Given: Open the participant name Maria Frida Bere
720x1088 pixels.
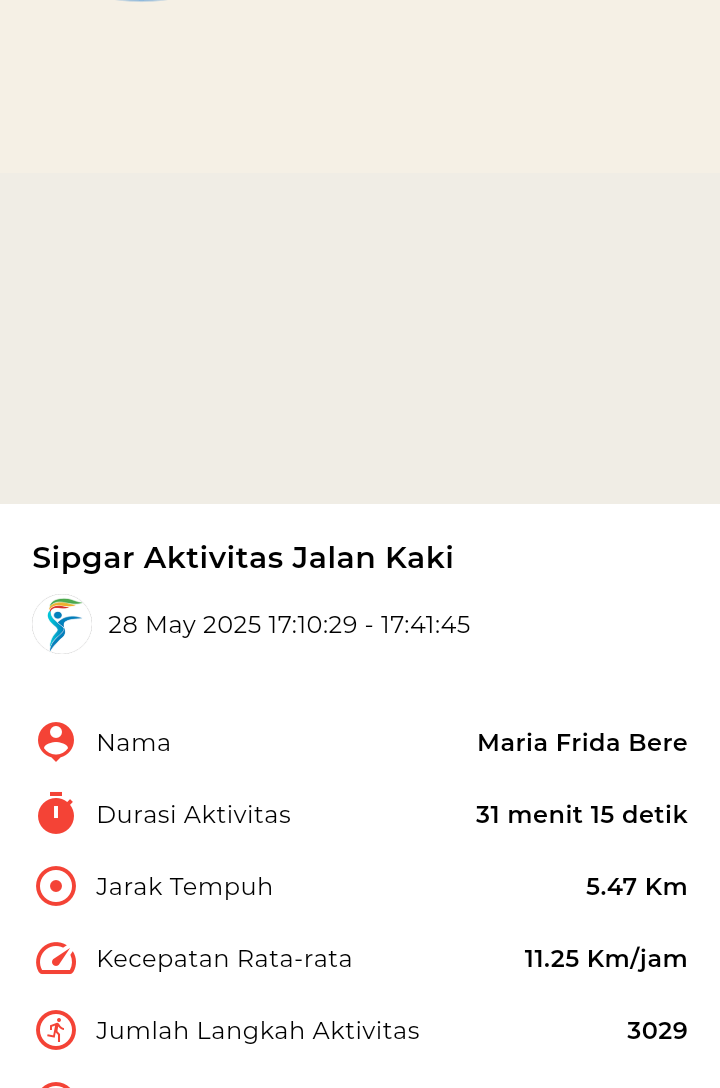Looking at the screenshot, I should coord(582,742).
